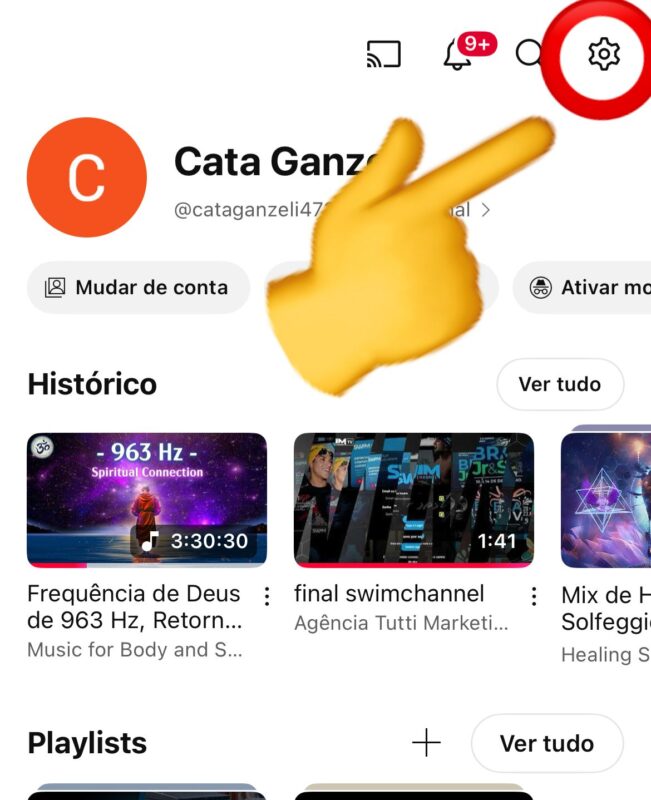
Task: View all Playlists
Action: tap(546, 743)
